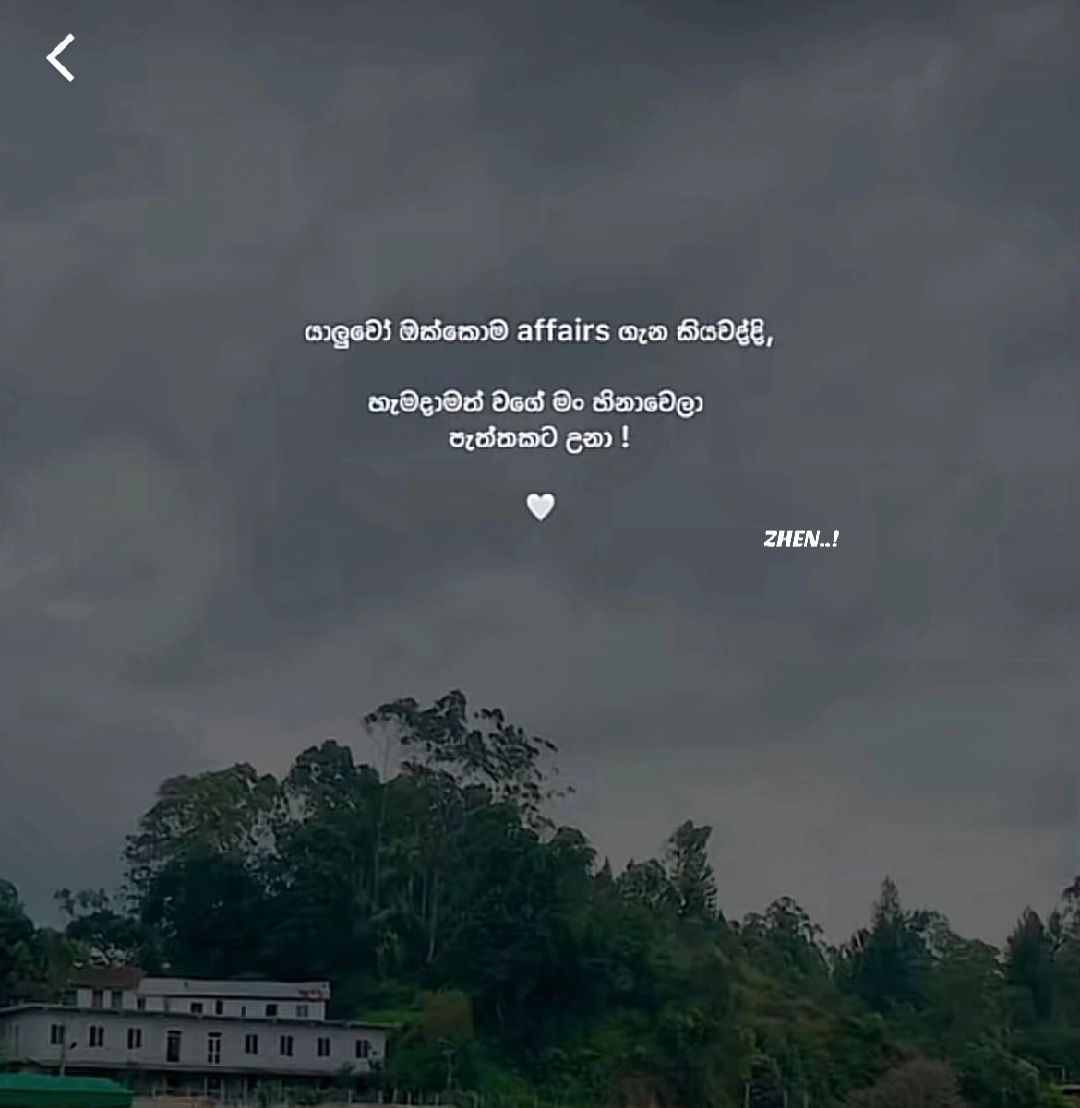Image resolution: width=1080 pixels, height=1108 pixels.
Task: Go back using the top-left arrow
Action: (x=60, y=58)
